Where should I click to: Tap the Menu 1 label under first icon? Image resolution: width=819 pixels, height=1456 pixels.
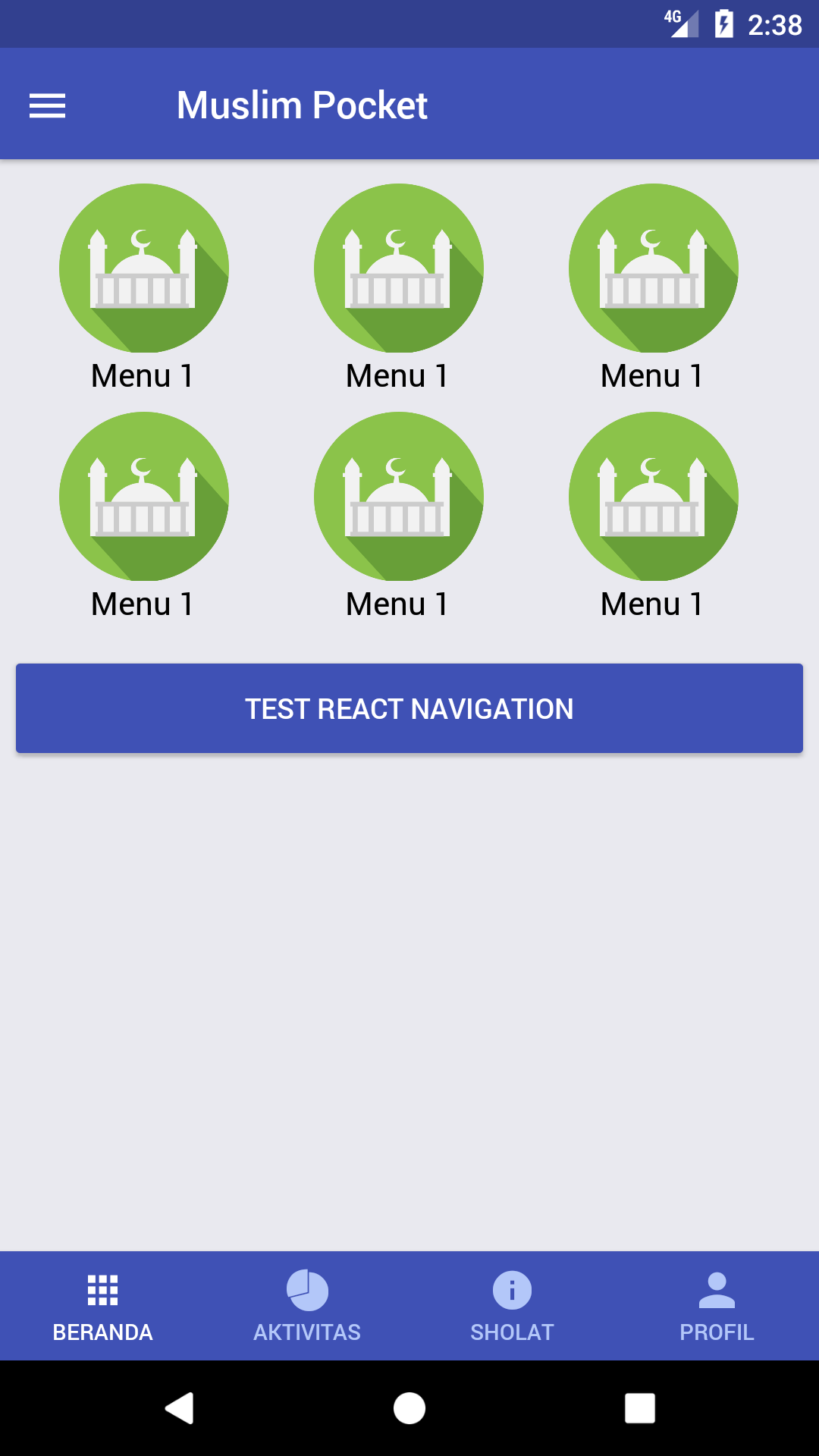(143, 373)
